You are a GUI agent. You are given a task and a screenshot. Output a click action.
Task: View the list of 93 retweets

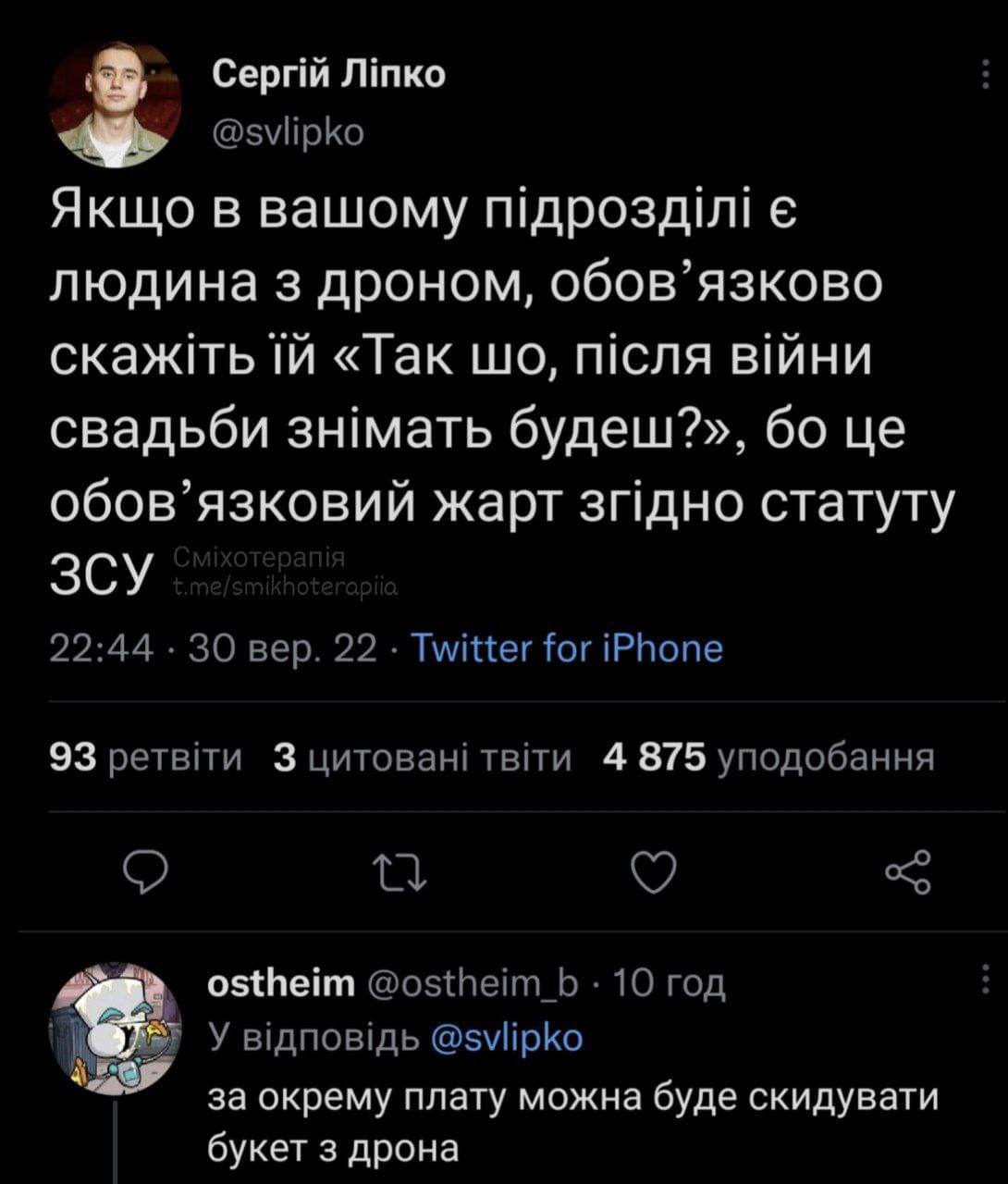145,758
